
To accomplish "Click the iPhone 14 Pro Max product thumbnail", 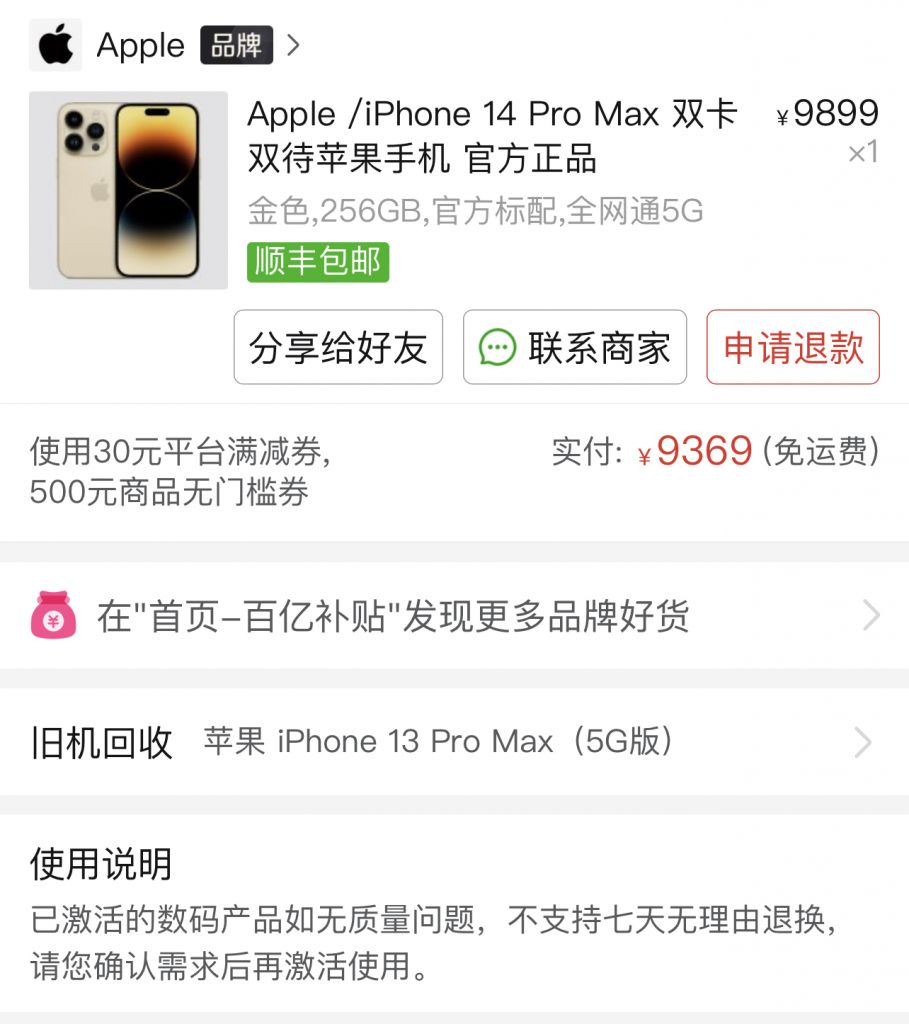I will point(128,190).
